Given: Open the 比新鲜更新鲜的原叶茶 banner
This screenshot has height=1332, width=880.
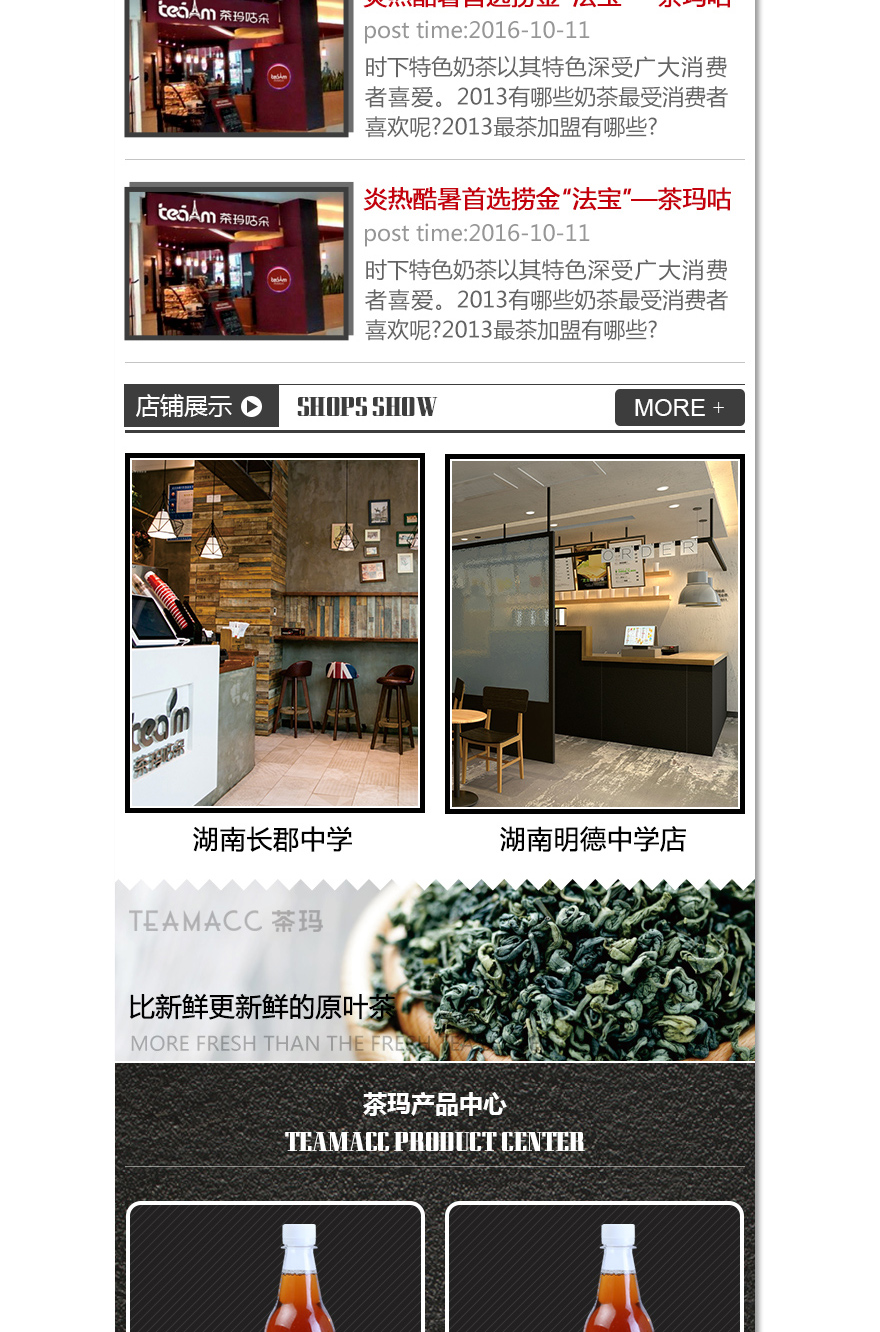Looking at the screenshot, I should (435, 970).
